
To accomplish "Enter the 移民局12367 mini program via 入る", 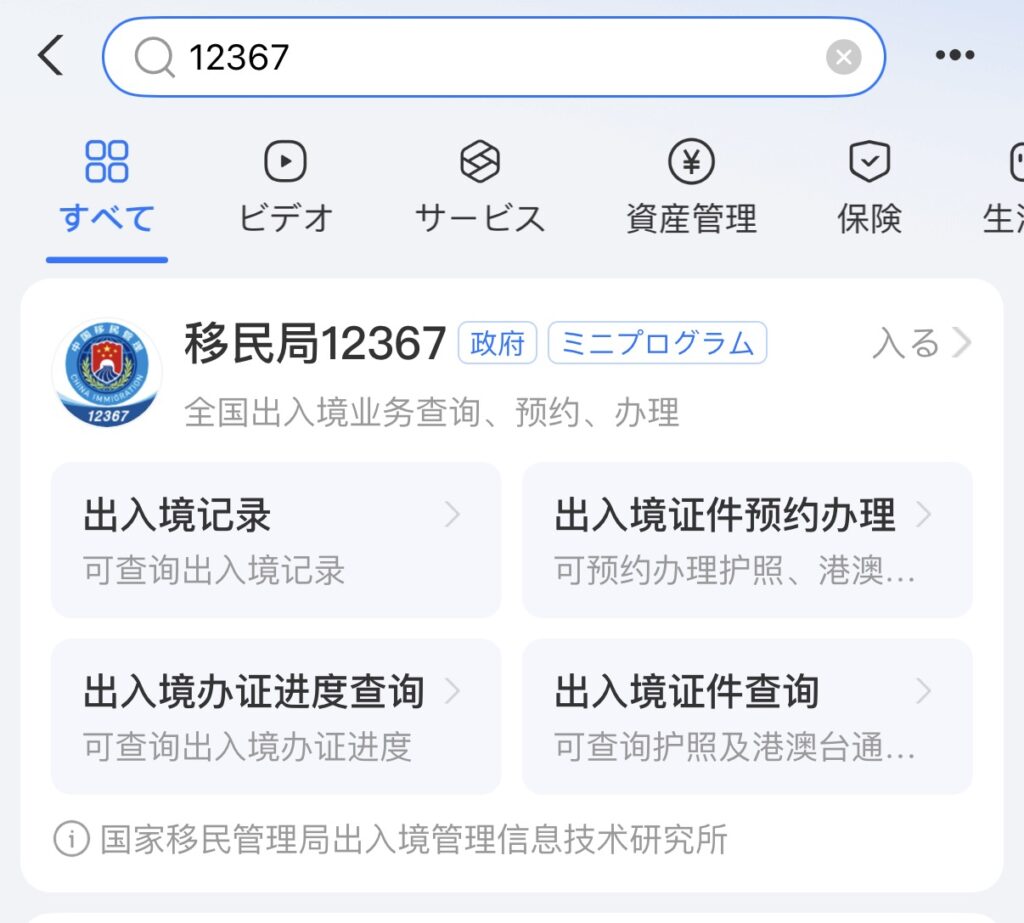I will pyautogui.click(x=921, y=344).
